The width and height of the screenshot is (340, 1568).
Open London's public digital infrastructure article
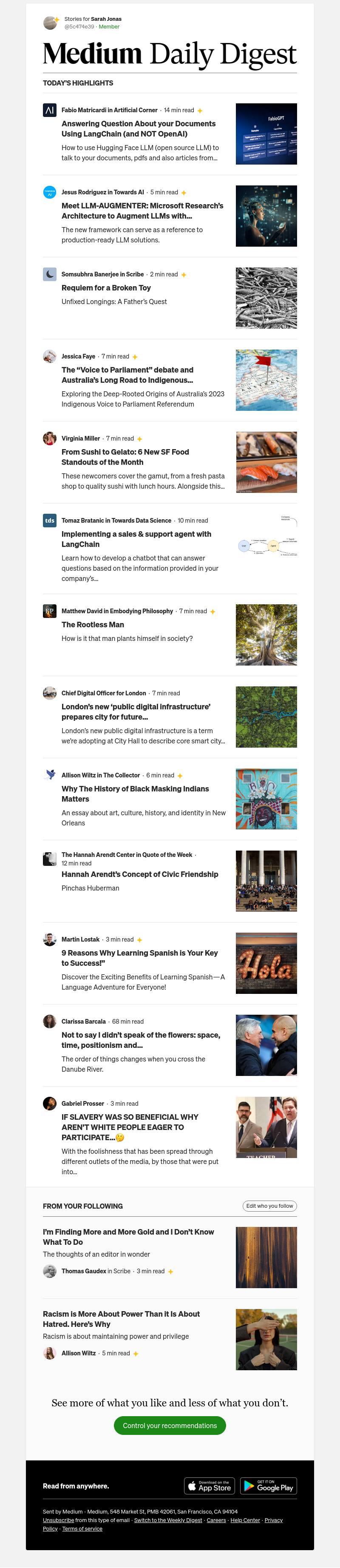pyautogui.click(x=136, y=711)
